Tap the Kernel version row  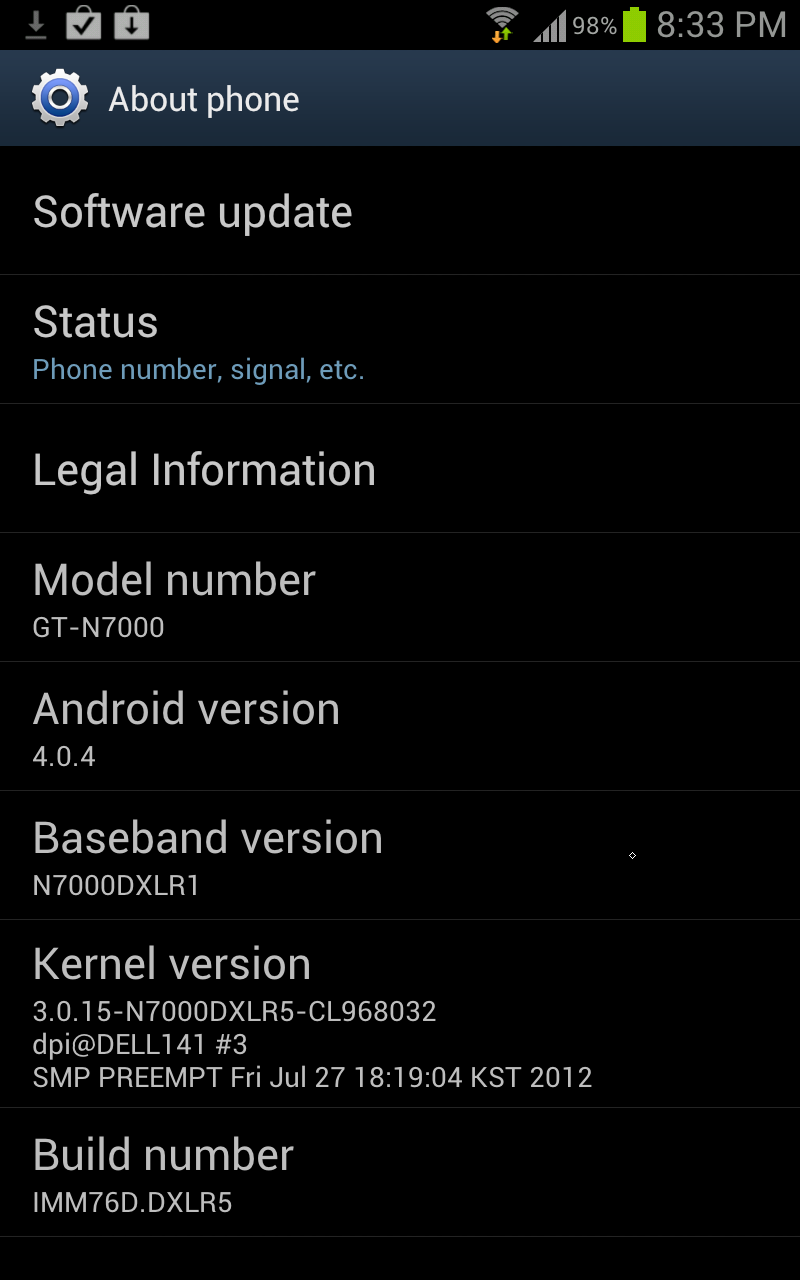(x=400, y=1014)
